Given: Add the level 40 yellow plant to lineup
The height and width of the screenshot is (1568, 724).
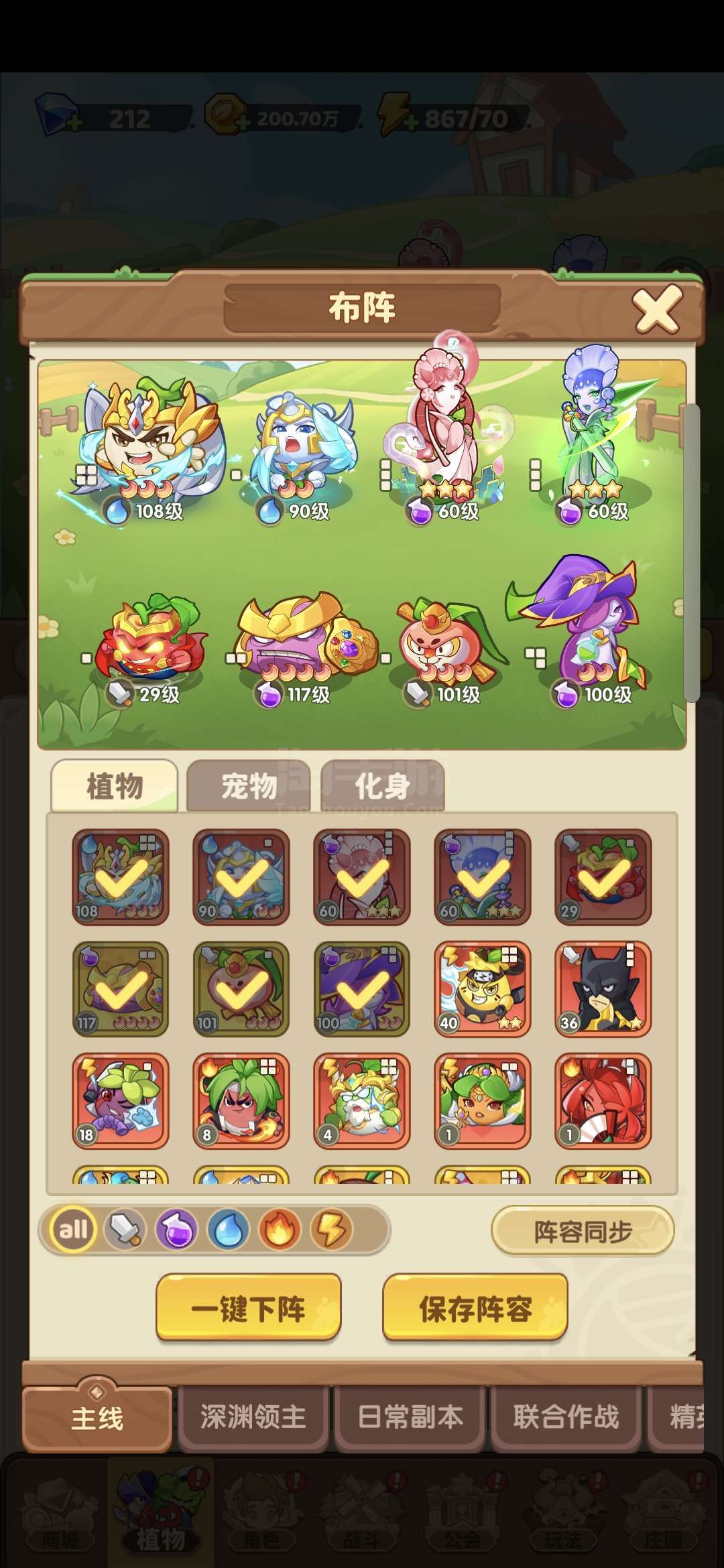Looking at the screenshot, I should 482,989.
